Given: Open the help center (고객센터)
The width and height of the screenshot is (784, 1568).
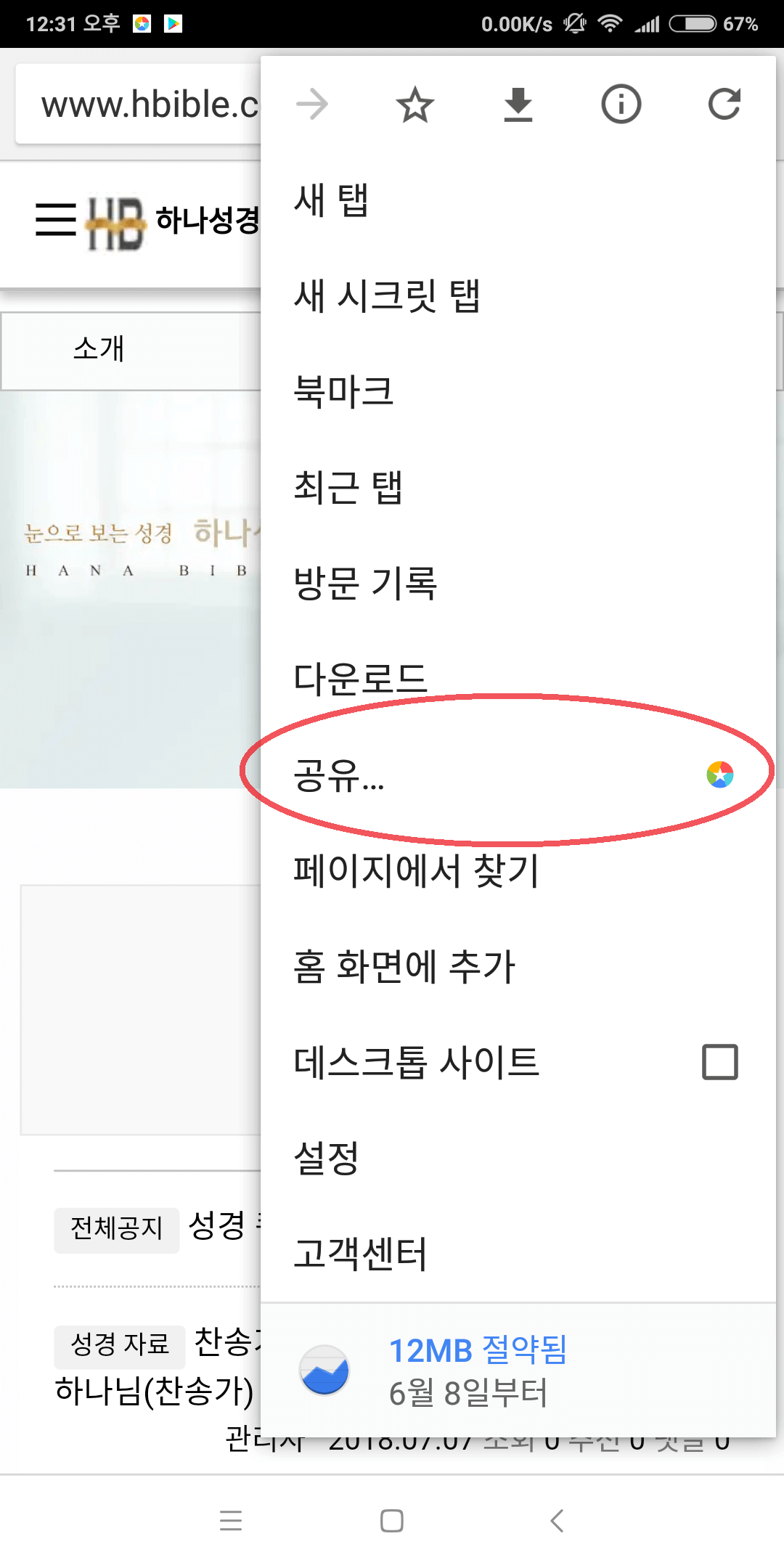Looking at the screenshot, I should tap(361, 1254).
